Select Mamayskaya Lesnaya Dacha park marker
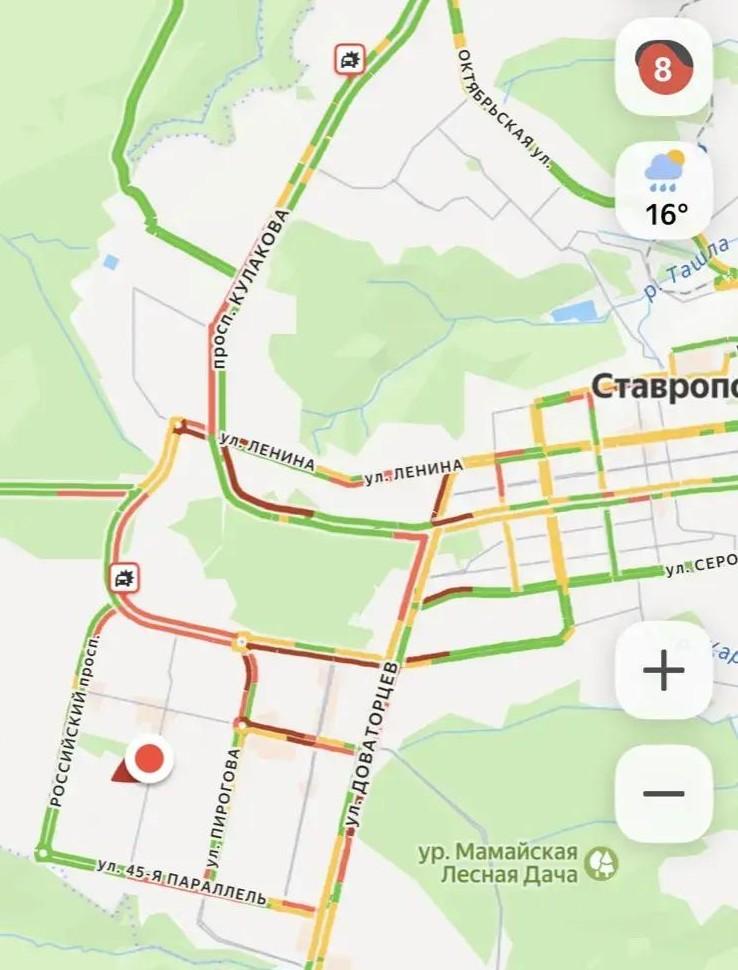738x970 pixels. coord(602,861)
